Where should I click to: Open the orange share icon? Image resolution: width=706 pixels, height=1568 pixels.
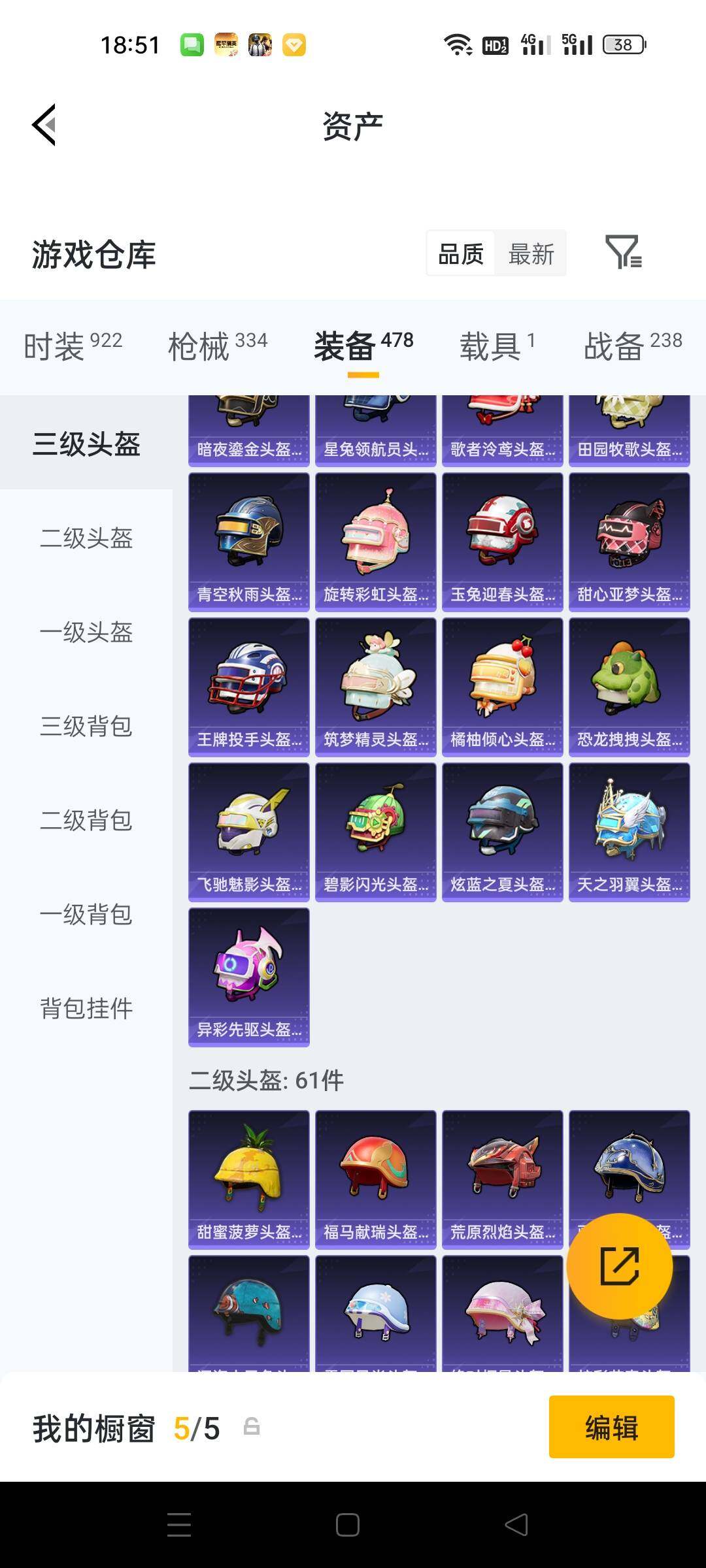[620, 1266]
